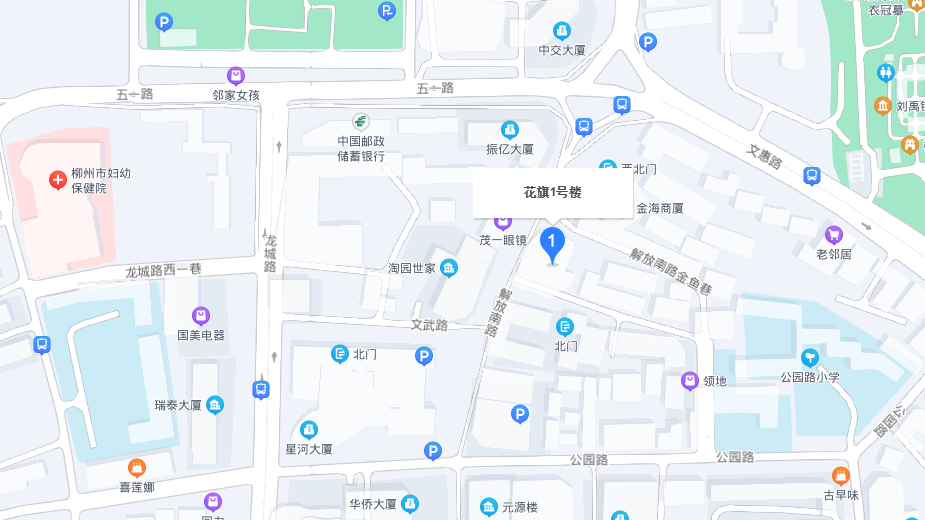The height and width of the screenshot is (520, 925).
Task: Open the 星河大厦 marker
Action: tap(309, 430)
